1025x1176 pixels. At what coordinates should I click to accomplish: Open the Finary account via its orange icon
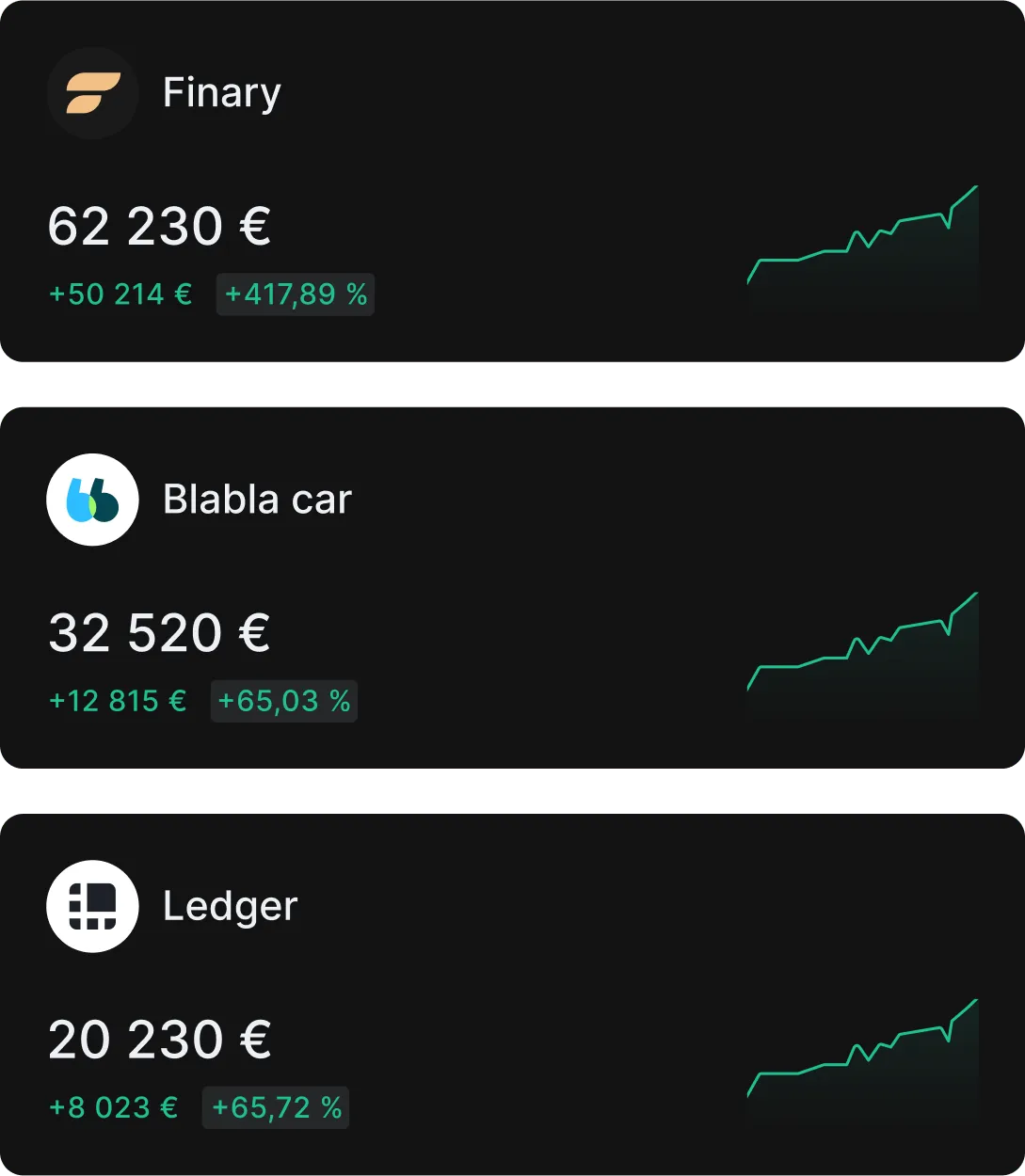point(92,92)
